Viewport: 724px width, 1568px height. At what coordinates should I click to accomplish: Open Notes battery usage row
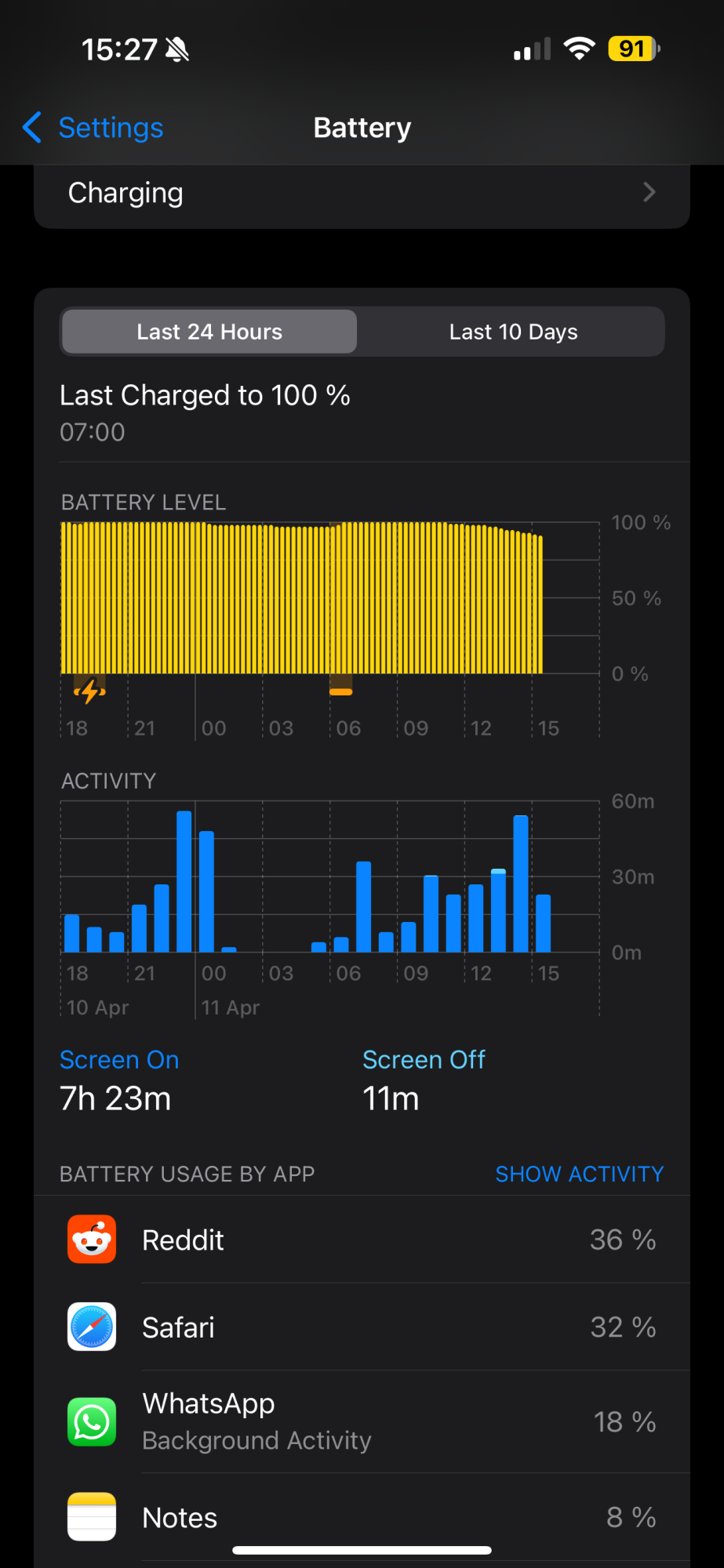pyautogui.click(x=362, y=1517)
